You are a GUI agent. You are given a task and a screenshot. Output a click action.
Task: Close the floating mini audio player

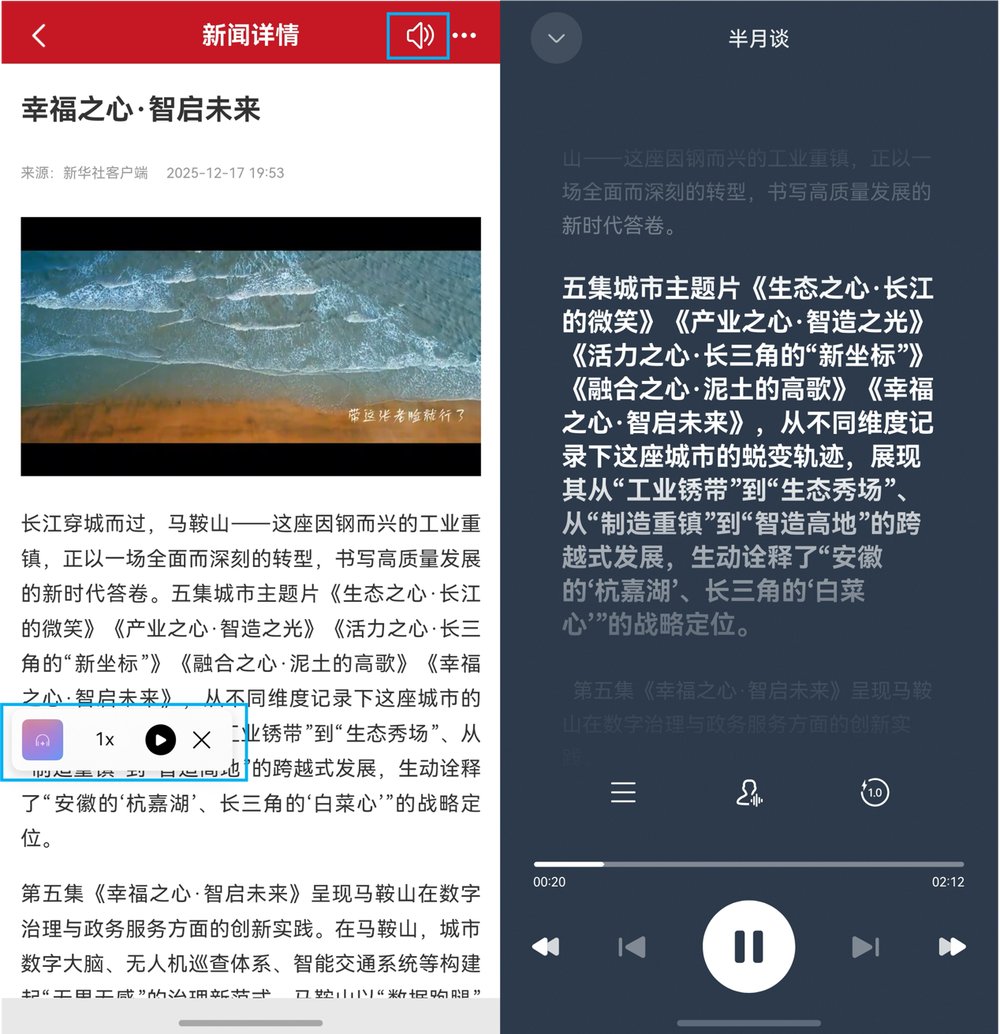[201, 740]
